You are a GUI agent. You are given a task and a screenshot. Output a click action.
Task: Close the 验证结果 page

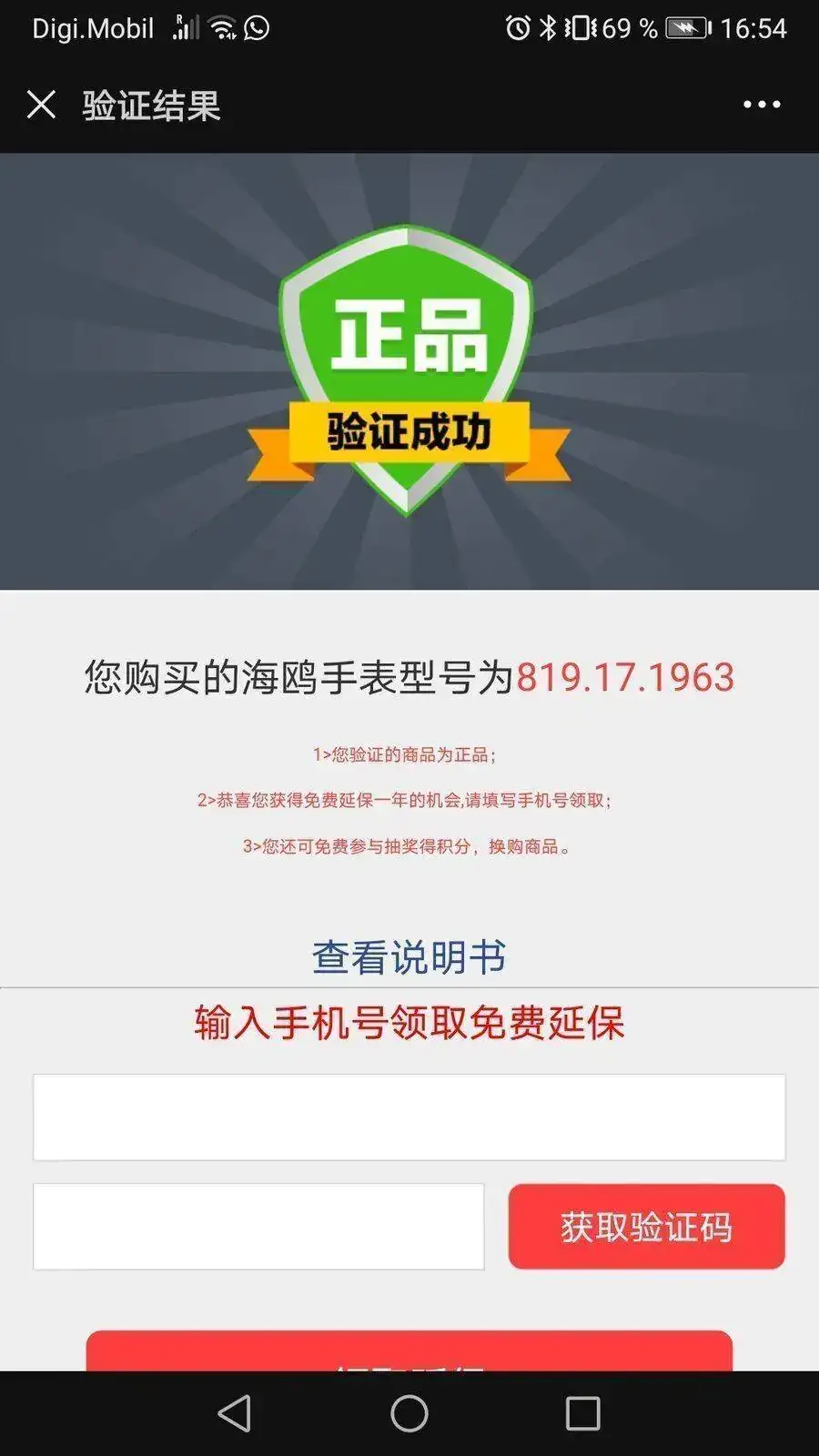[41, 105]
